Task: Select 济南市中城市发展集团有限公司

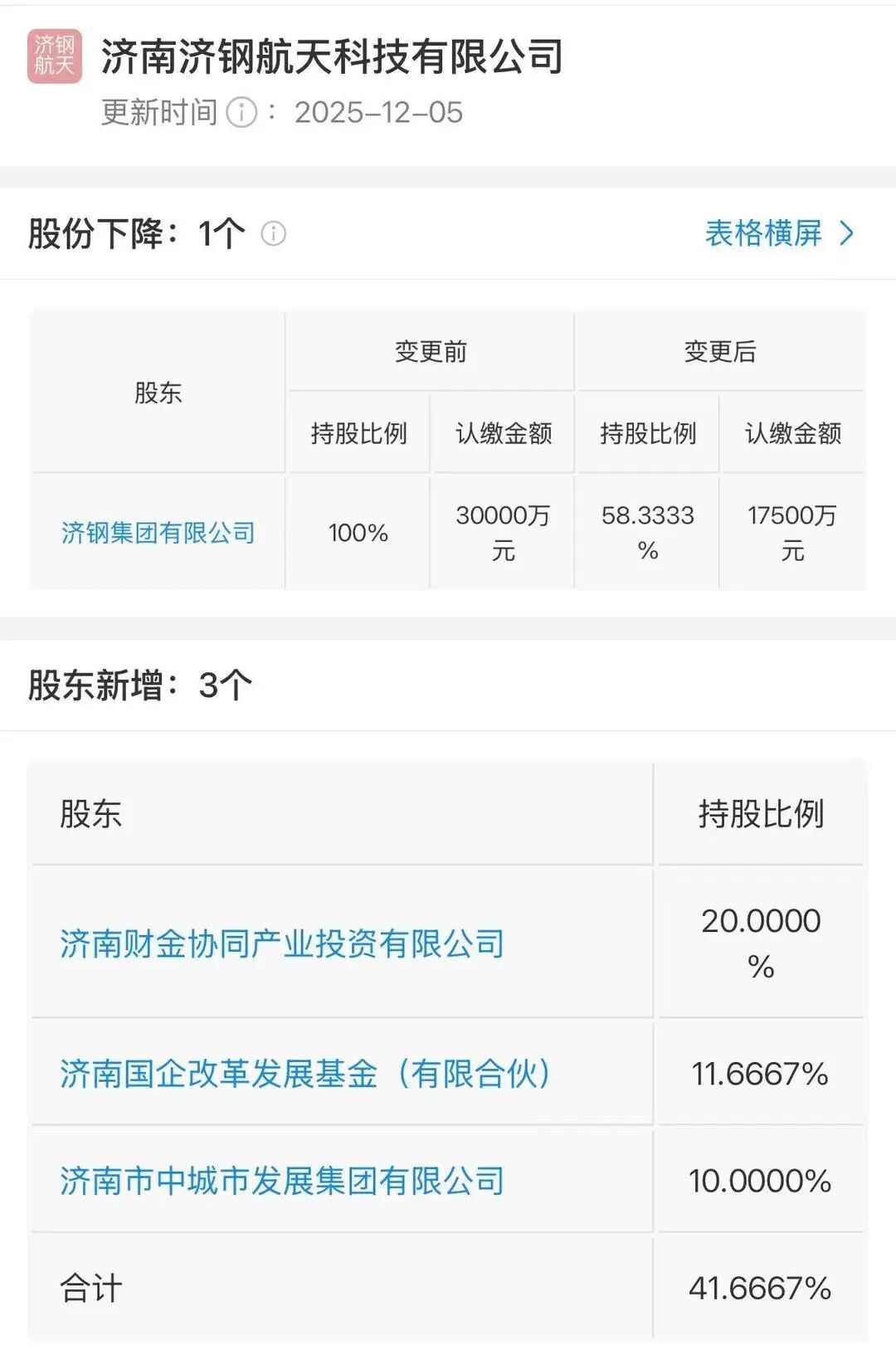Action: click(x=282, y=1181)
